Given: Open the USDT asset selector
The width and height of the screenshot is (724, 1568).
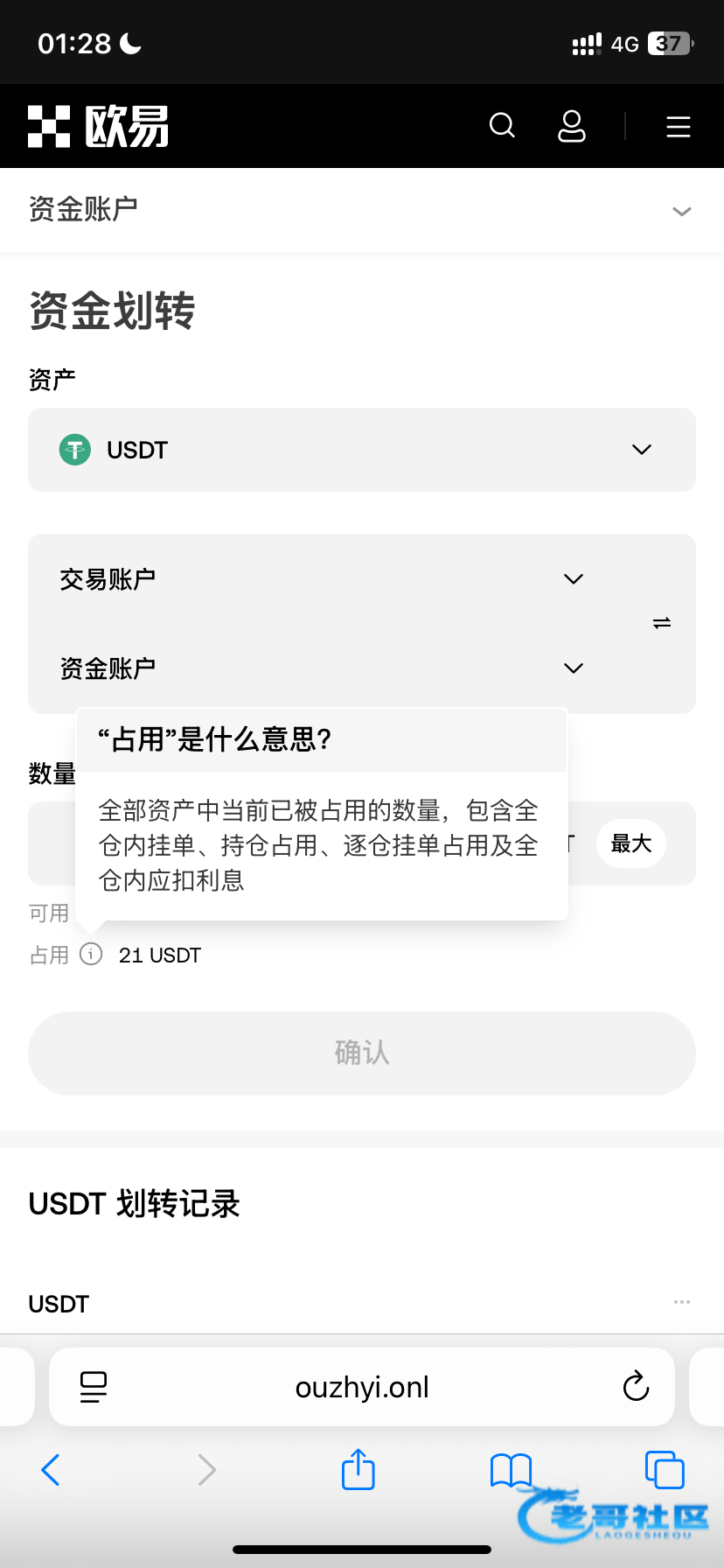Looking at the screenshot, I should coord(362,450).
